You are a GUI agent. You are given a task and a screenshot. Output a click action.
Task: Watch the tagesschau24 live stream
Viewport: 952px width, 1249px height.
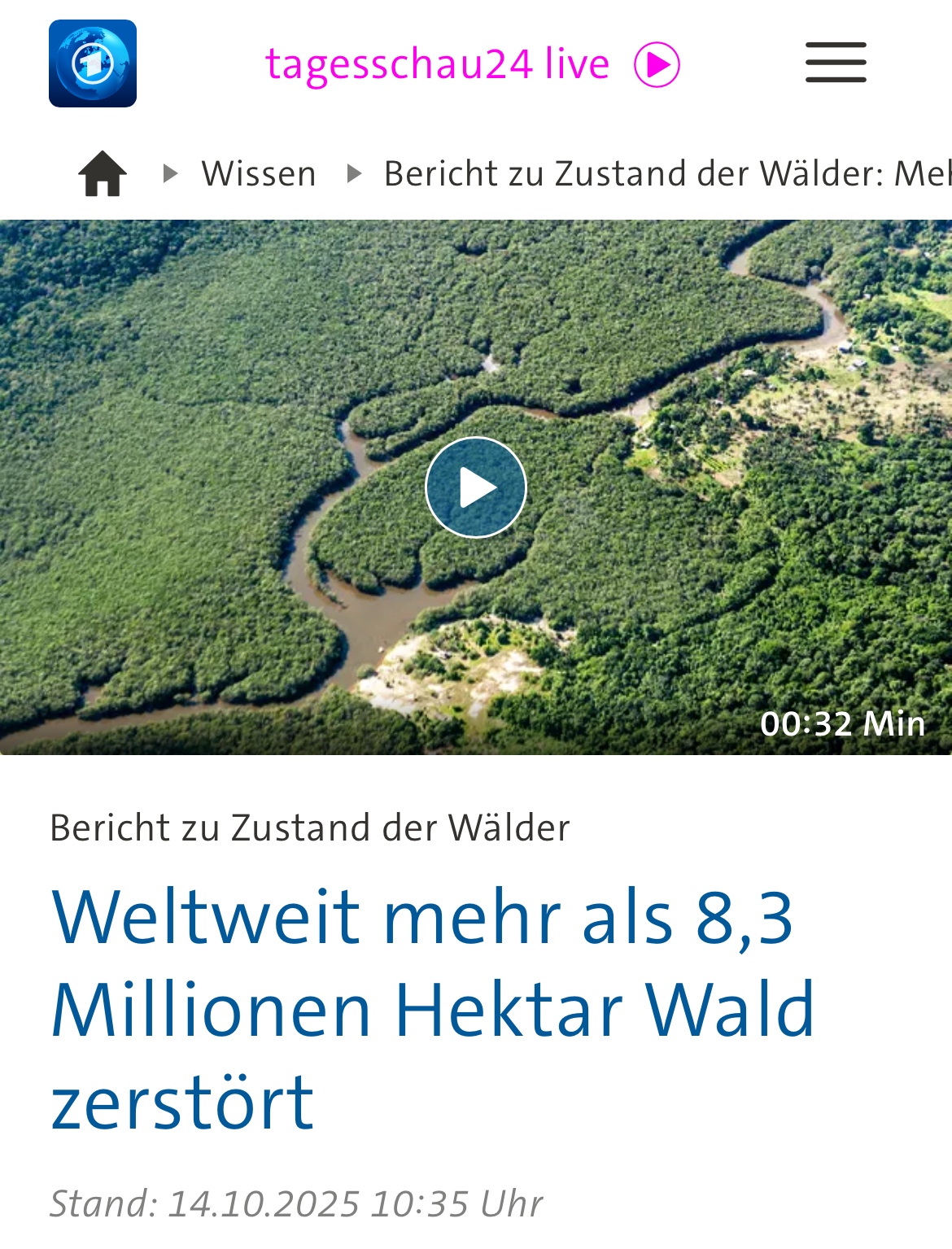pyautogui.click(x=472, y=64)
